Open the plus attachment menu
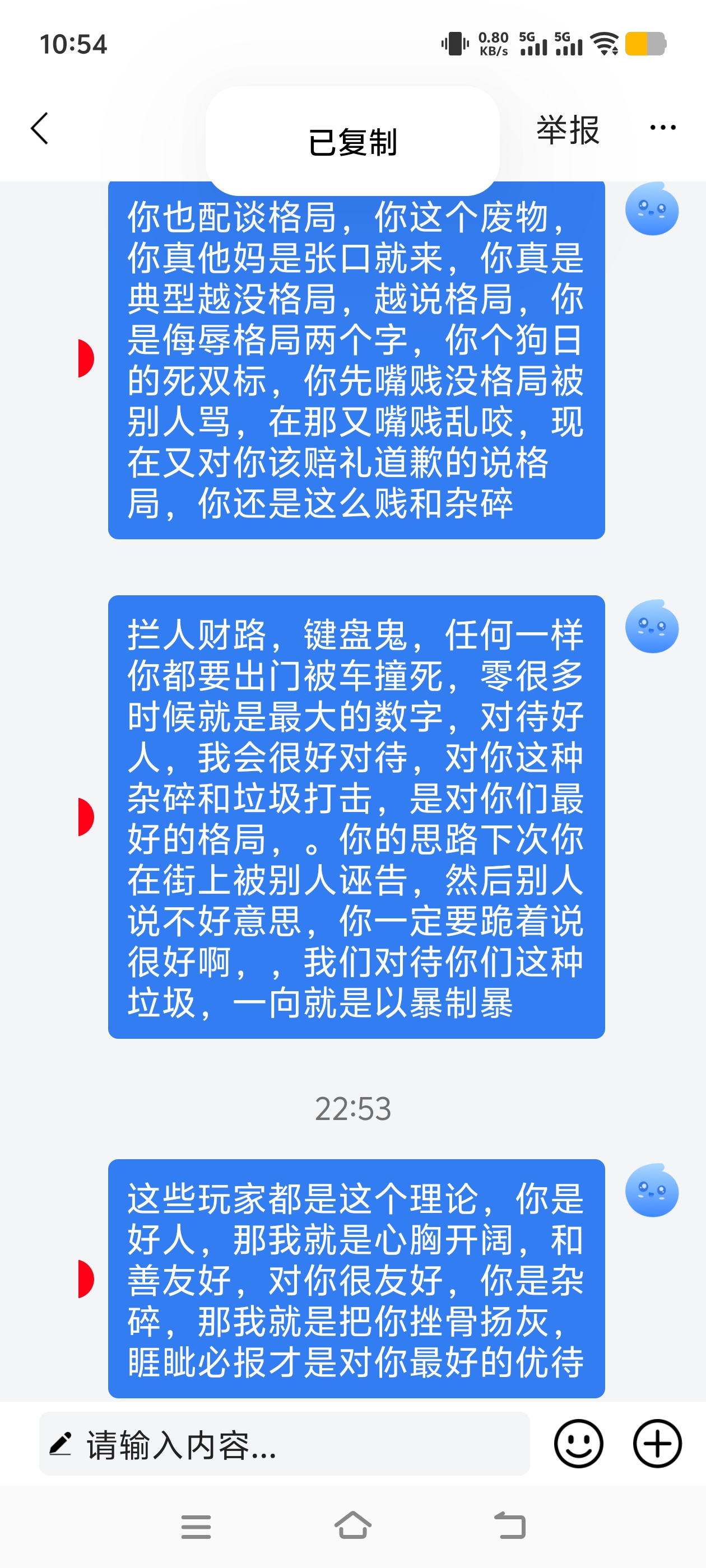Screen dimensions: 706x1568 pos(657,1444)
